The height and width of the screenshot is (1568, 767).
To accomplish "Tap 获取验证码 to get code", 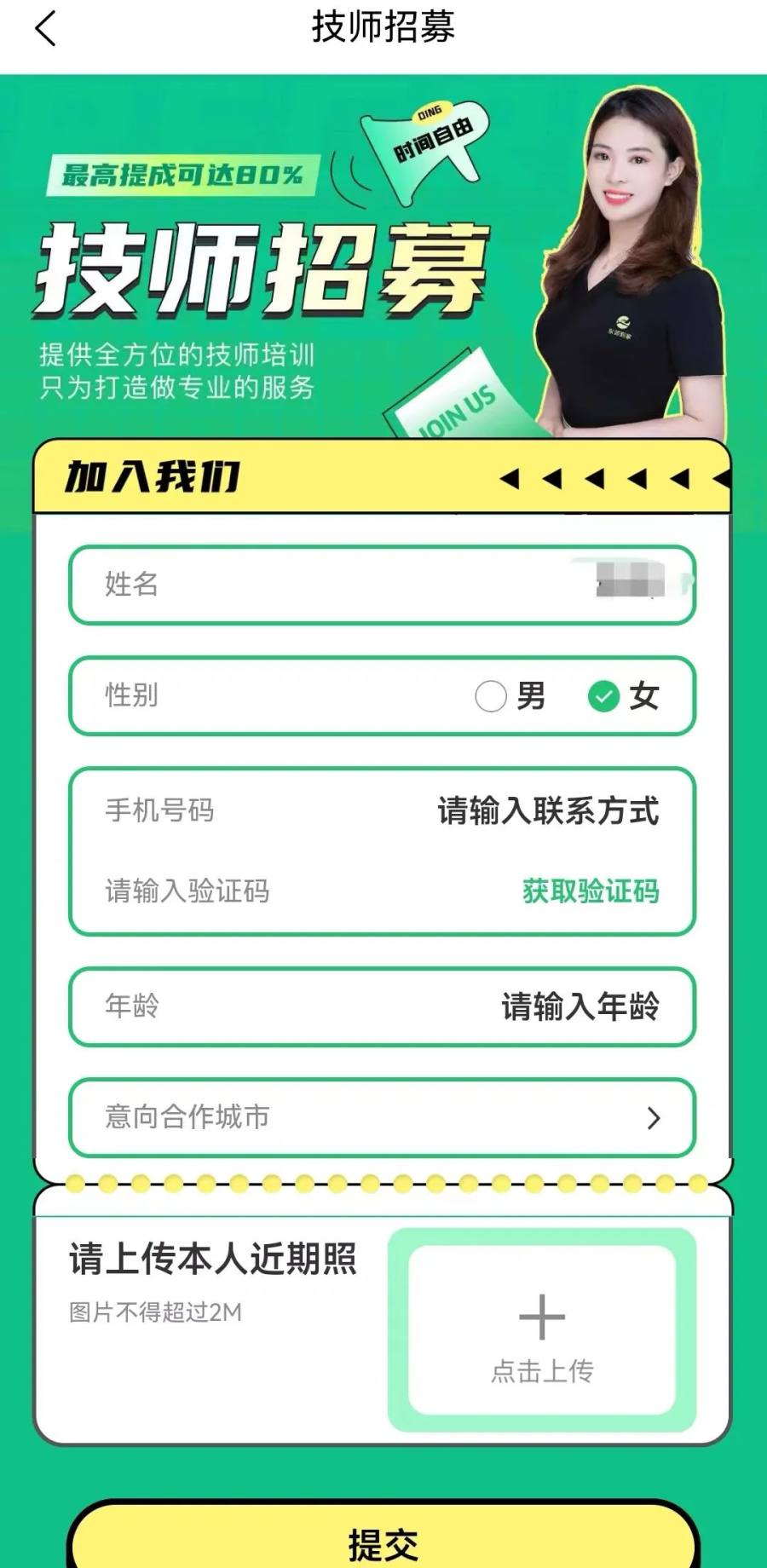I will coord(591,891).
